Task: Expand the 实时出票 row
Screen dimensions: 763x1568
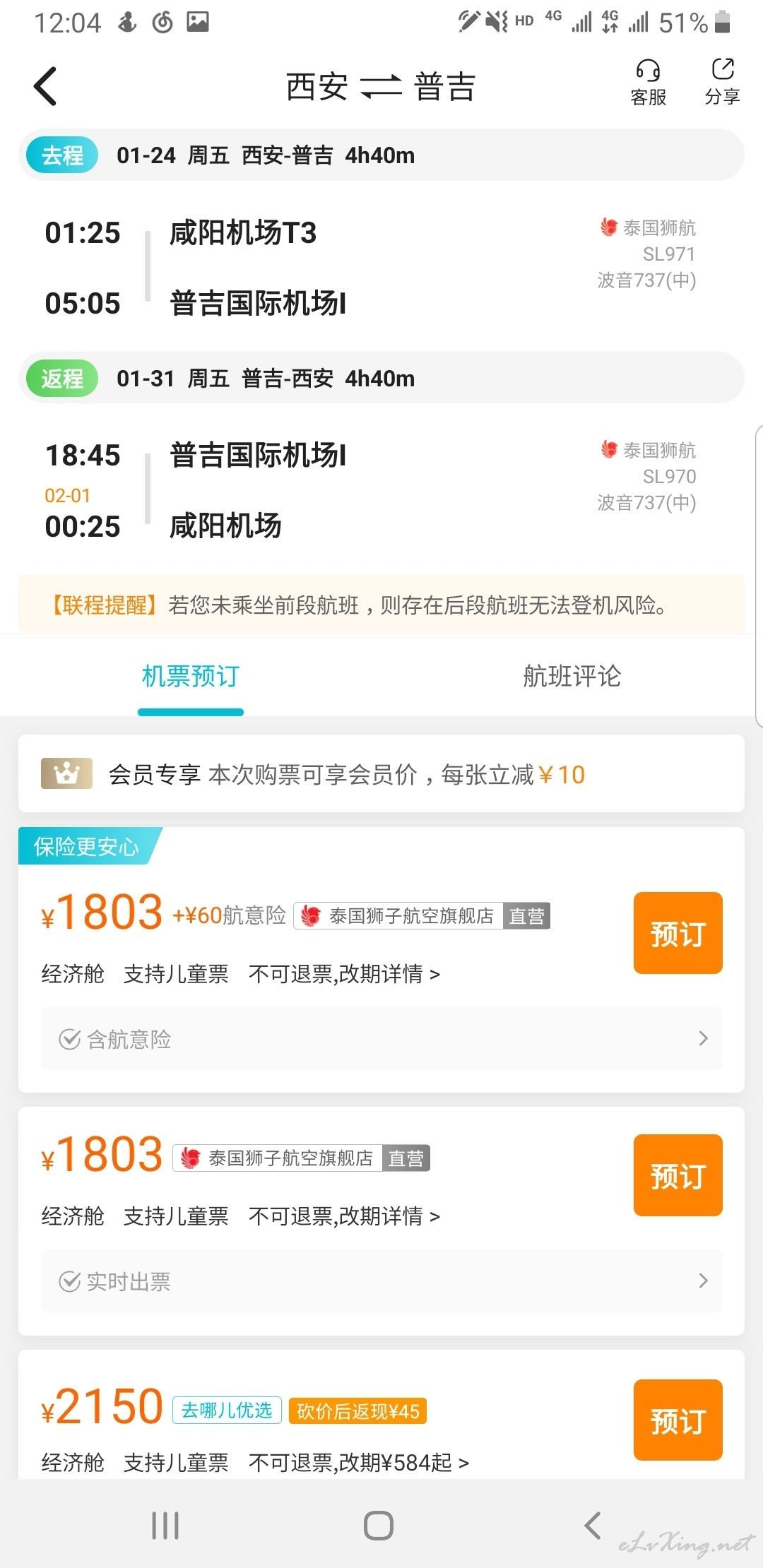Action: coord(381,1281)
